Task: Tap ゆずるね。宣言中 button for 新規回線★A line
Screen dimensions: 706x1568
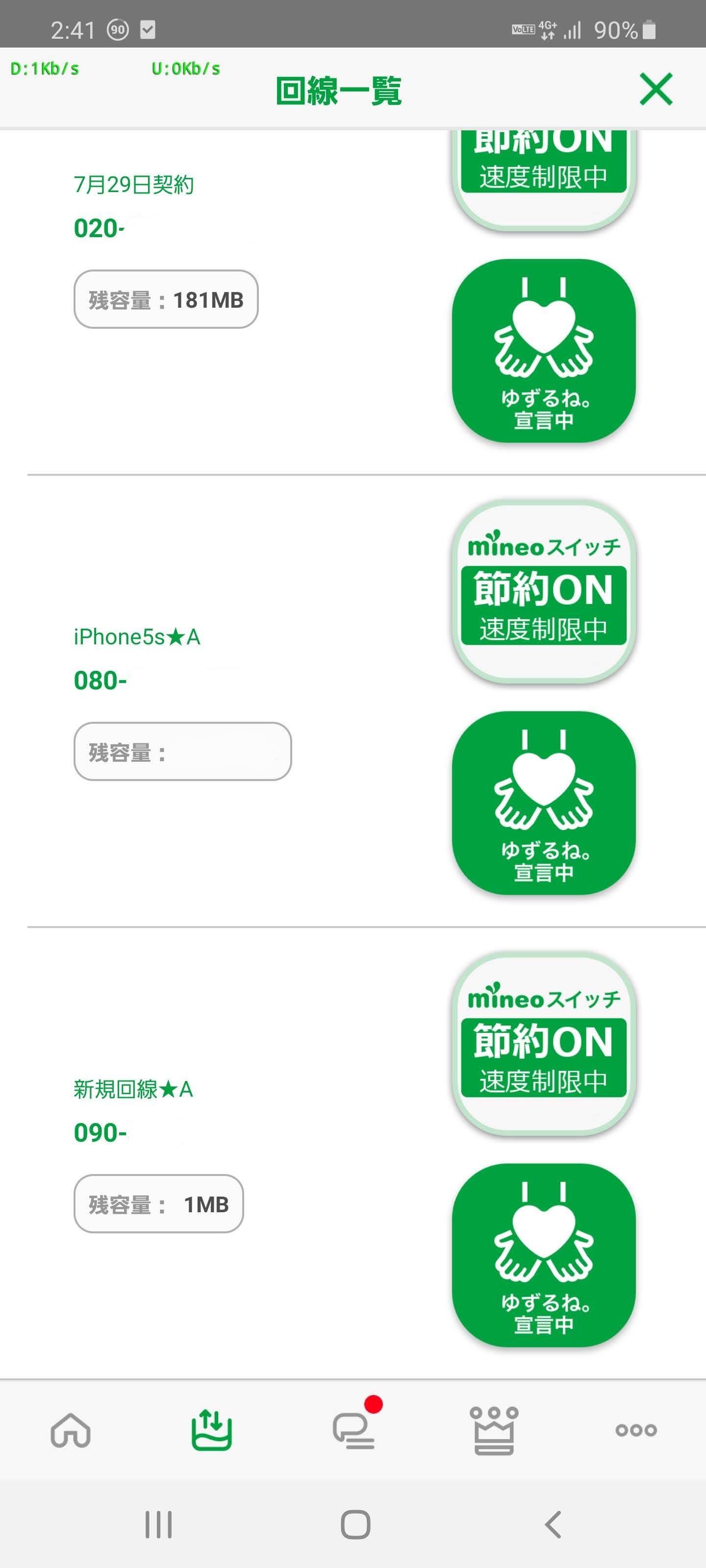Action: (x=543, y=1254)
